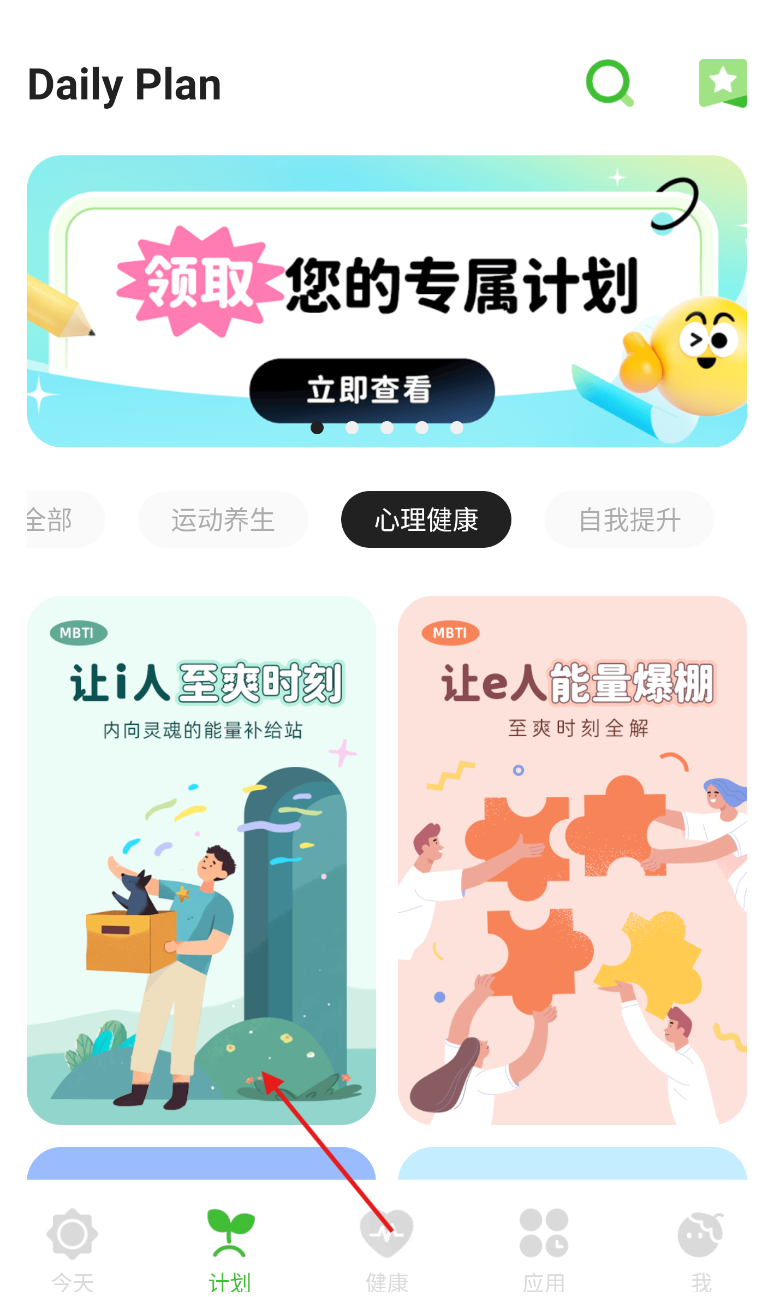Viewport: 768px width, 1297px height.
Task: Switch to the 今天 tab
Action: pos(72,1250)
